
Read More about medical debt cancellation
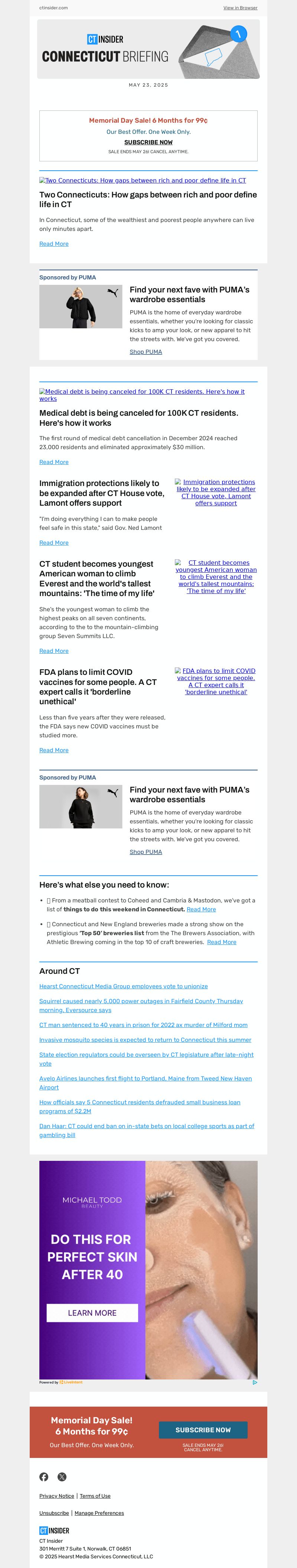(x=53, y=462)
